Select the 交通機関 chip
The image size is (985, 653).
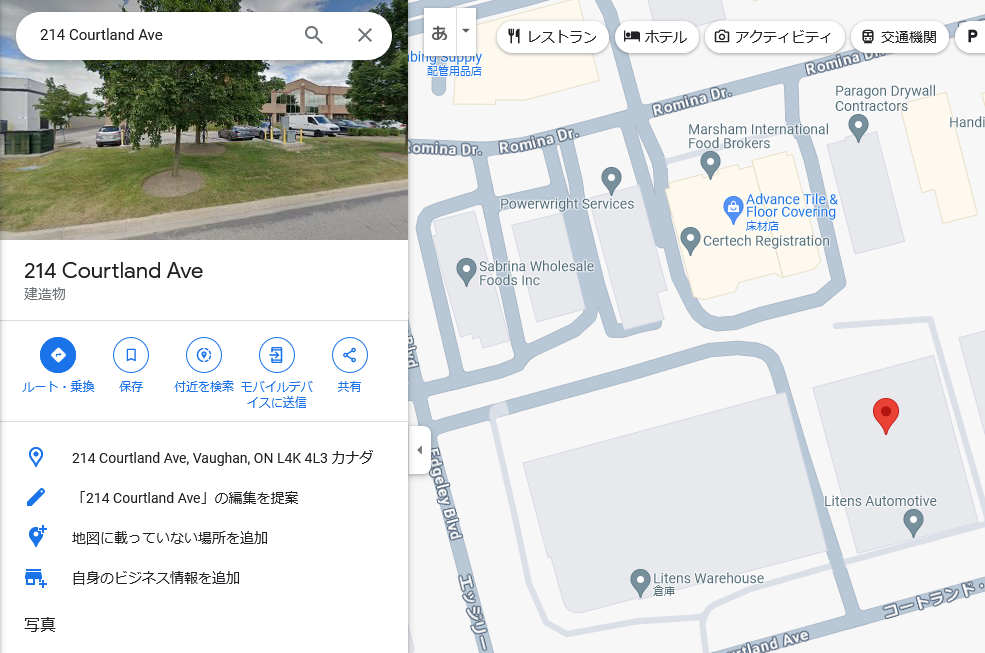tap(899, 37)
